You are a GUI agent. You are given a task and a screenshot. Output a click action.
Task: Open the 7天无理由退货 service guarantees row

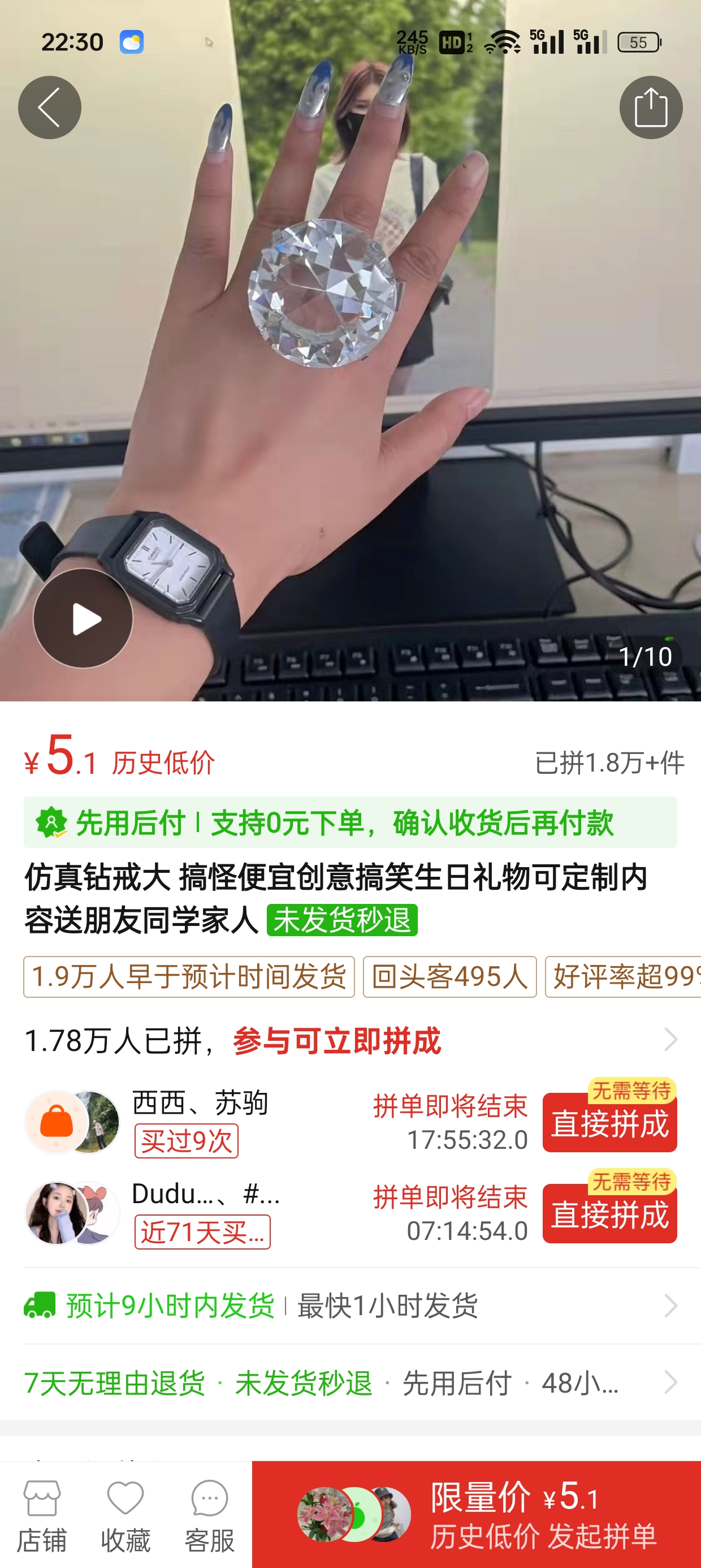coord(350,1383)
